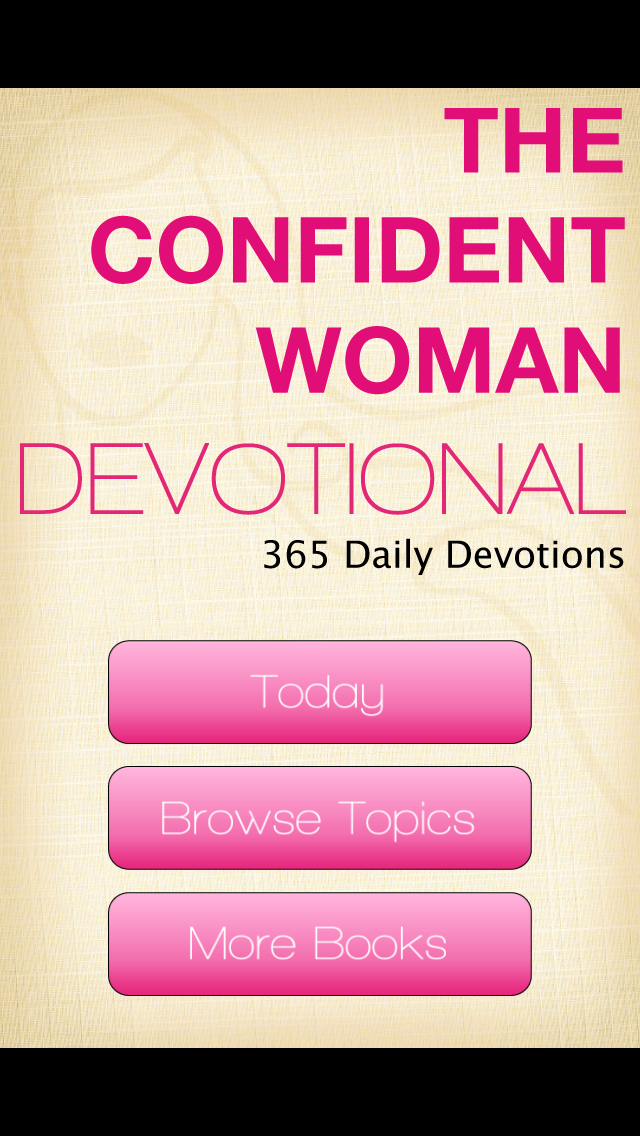Open Today's devotion
Image resolution: width=640 pixels, height=1136 pixels.
pos(319,692)
